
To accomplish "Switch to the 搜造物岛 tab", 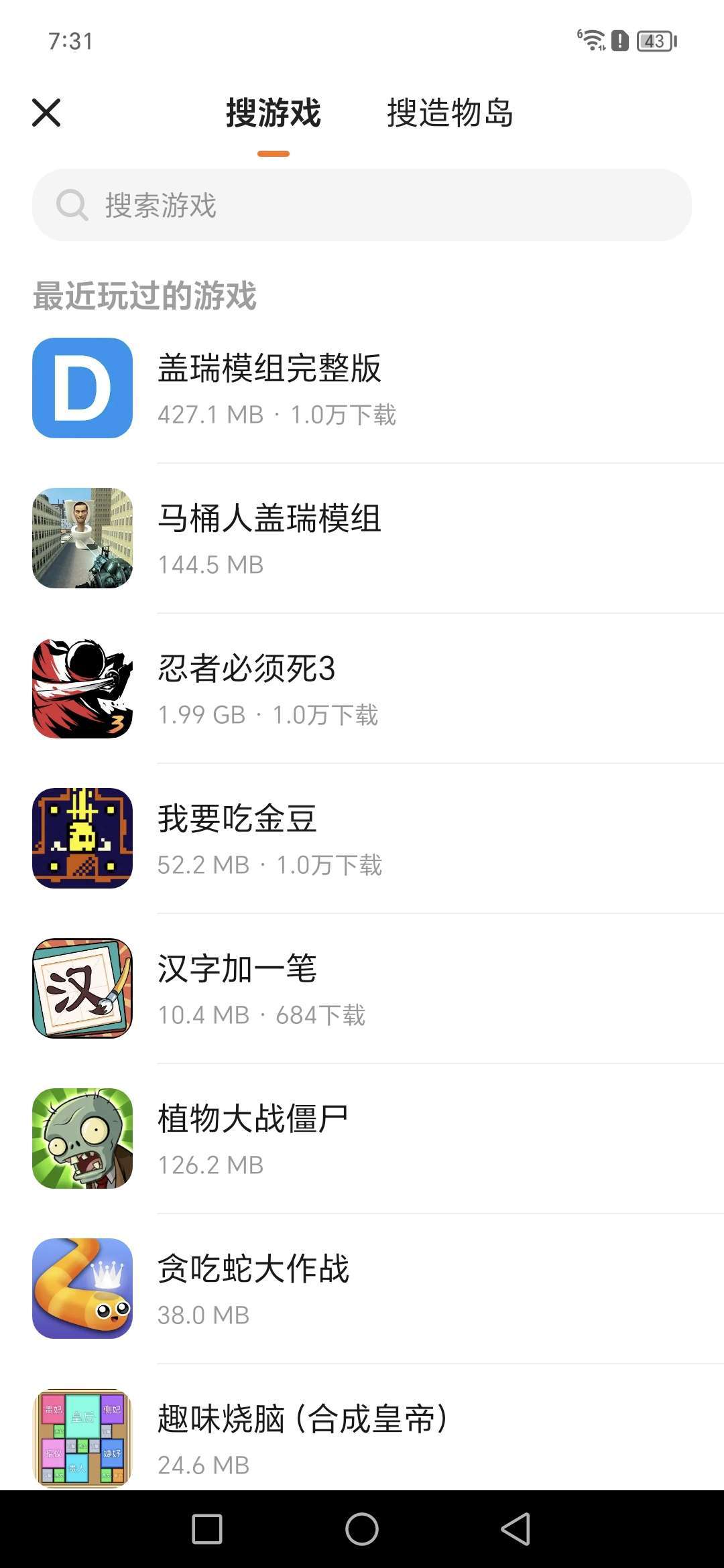I will [x=450, y=113].
